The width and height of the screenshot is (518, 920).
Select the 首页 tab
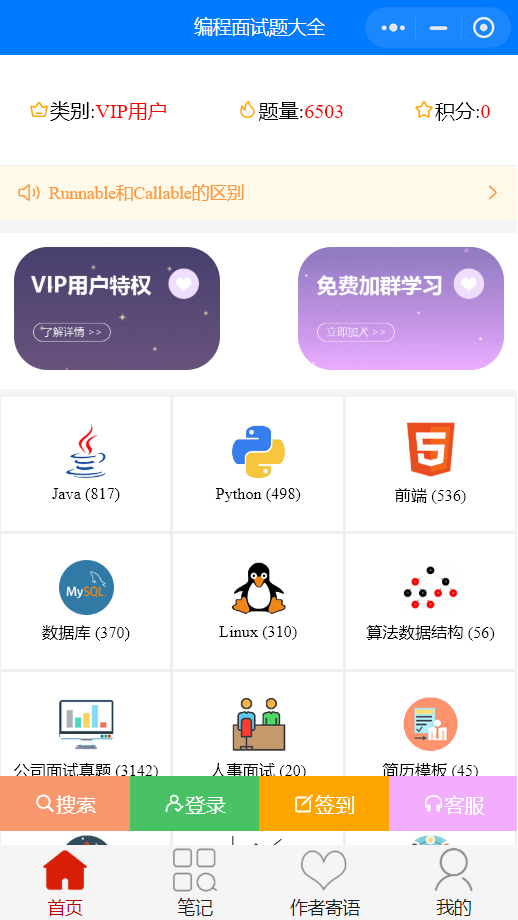(65, 883)
